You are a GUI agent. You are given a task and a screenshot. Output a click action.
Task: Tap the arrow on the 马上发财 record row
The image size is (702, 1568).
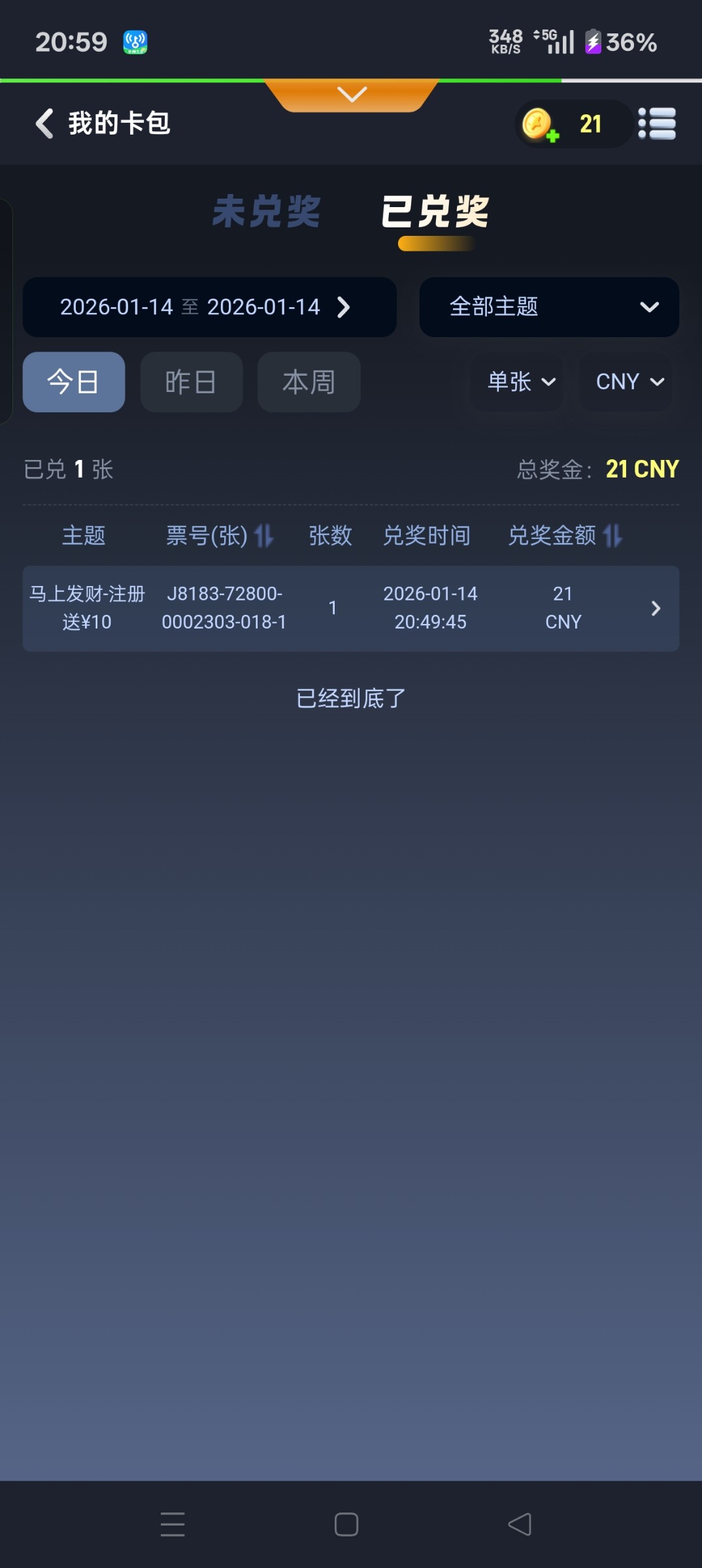(656, 608)
